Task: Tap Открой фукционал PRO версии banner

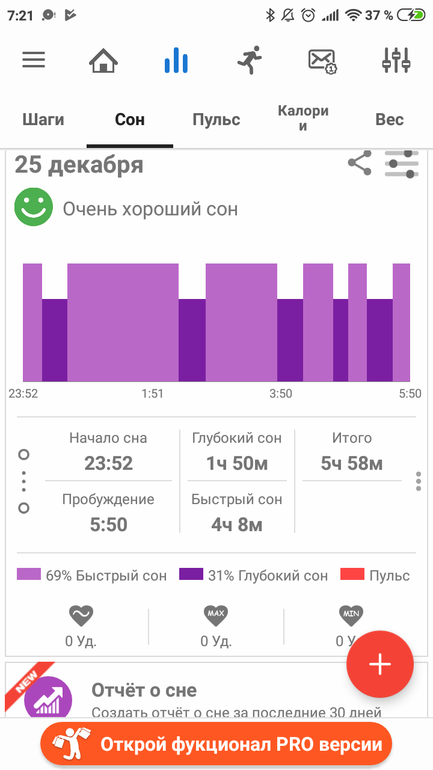Action: [x=216, y=744]
